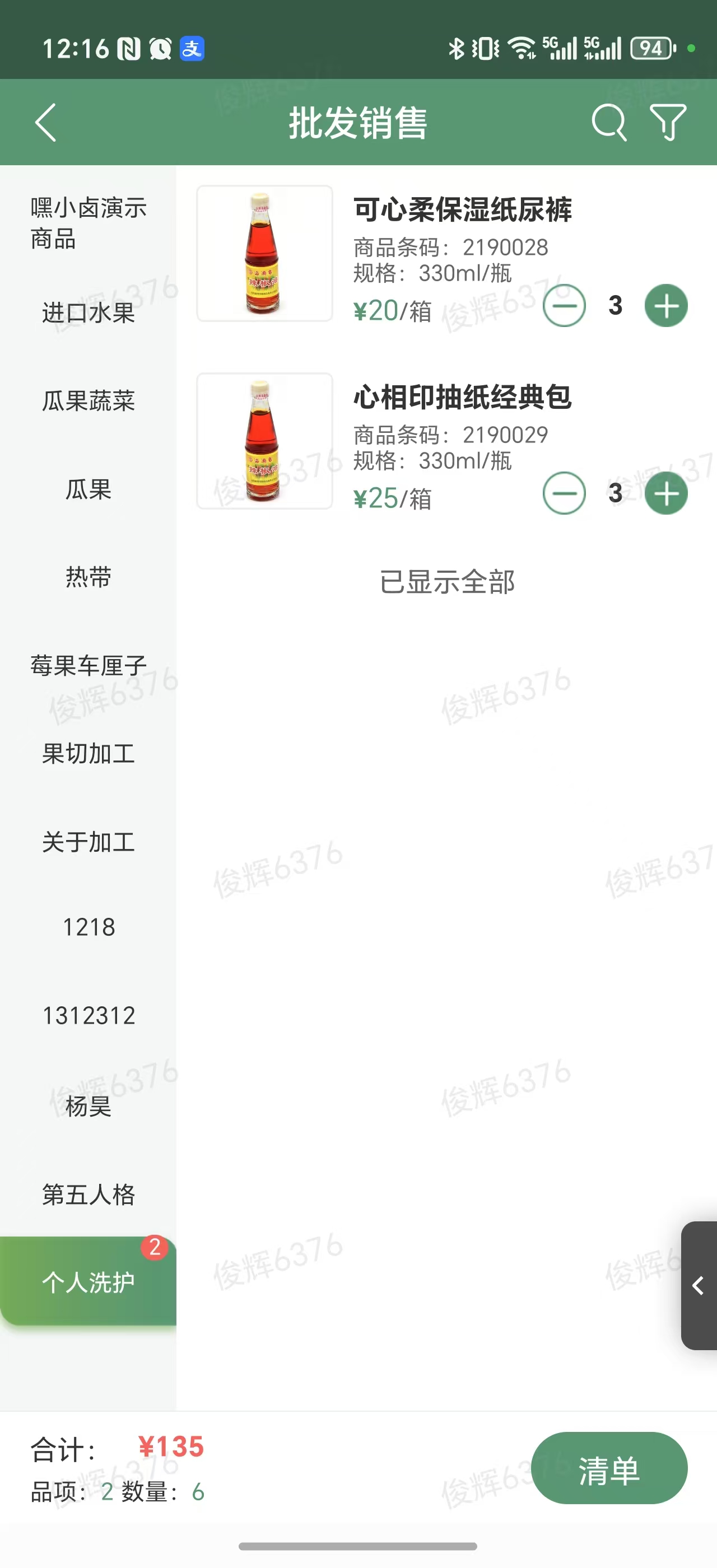This screenshot has height=1568, width=717.
Task: Decrease quantity of 可心柔保湿纸尿裤
Action: tap(564, 306)
